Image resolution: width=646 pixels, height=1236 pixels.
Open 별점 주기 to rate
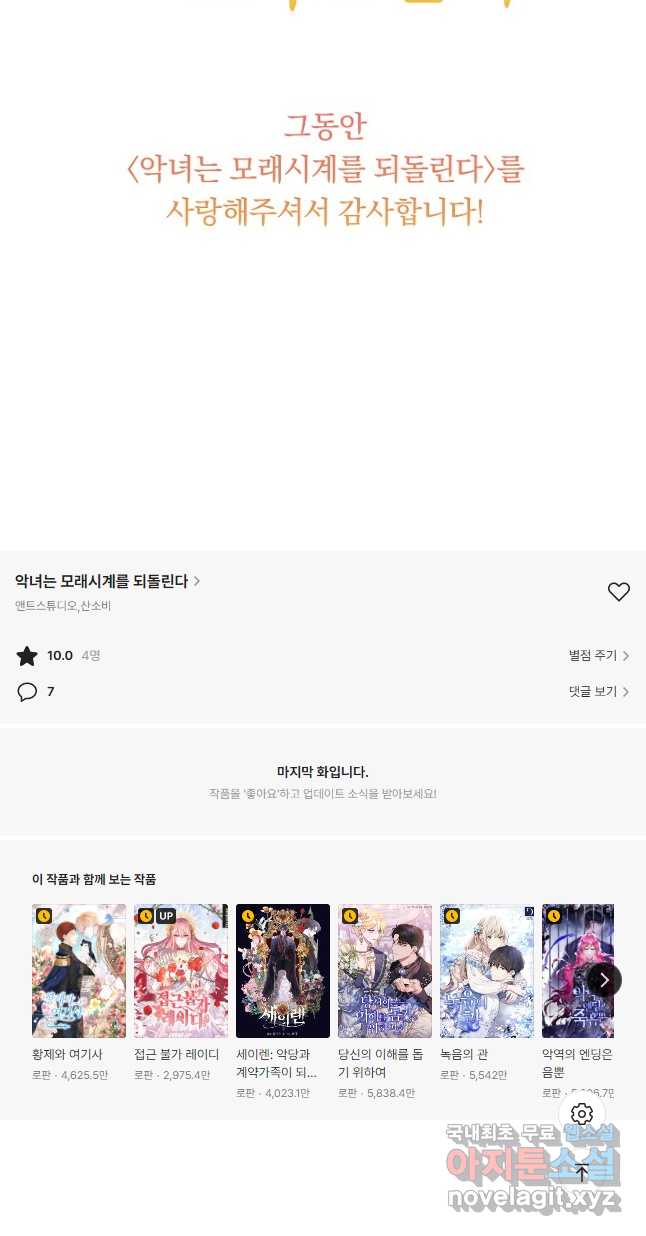598,656
